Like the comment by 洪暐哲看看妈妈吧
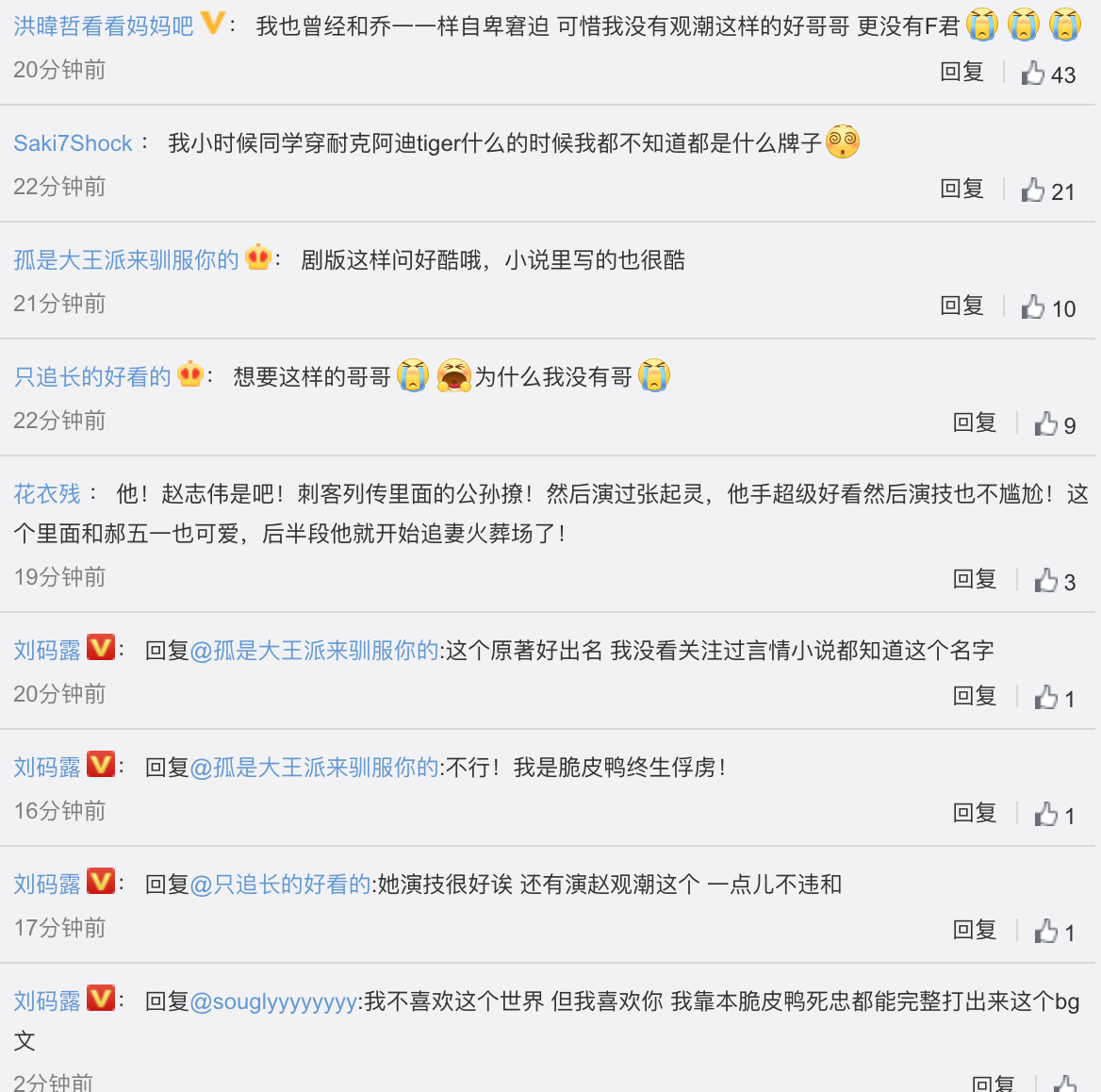Screen dimensions: 1101x1092 click(1034, 74)
